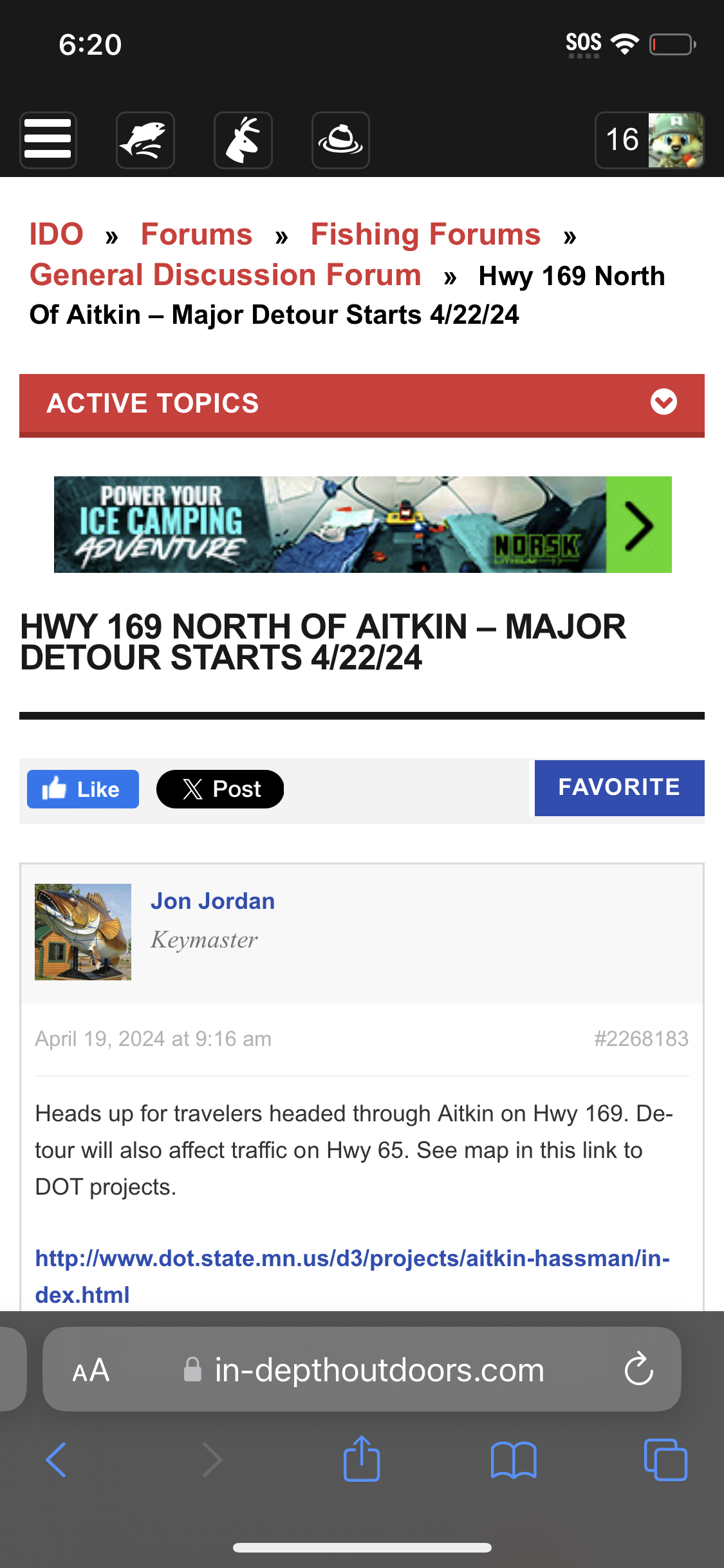Open Safari tabs overview
This screenshot has width=724, height=1568.
665,1460
